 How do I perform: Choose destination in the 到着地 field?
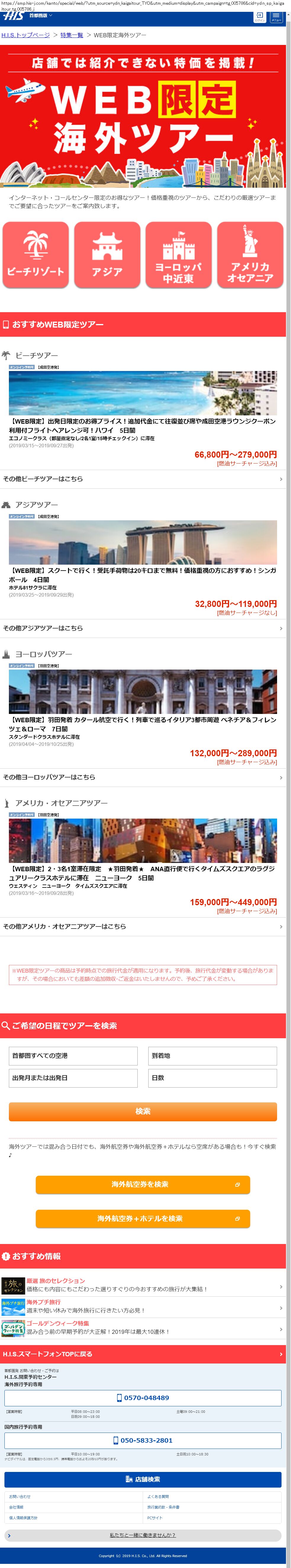[212, 1056]
